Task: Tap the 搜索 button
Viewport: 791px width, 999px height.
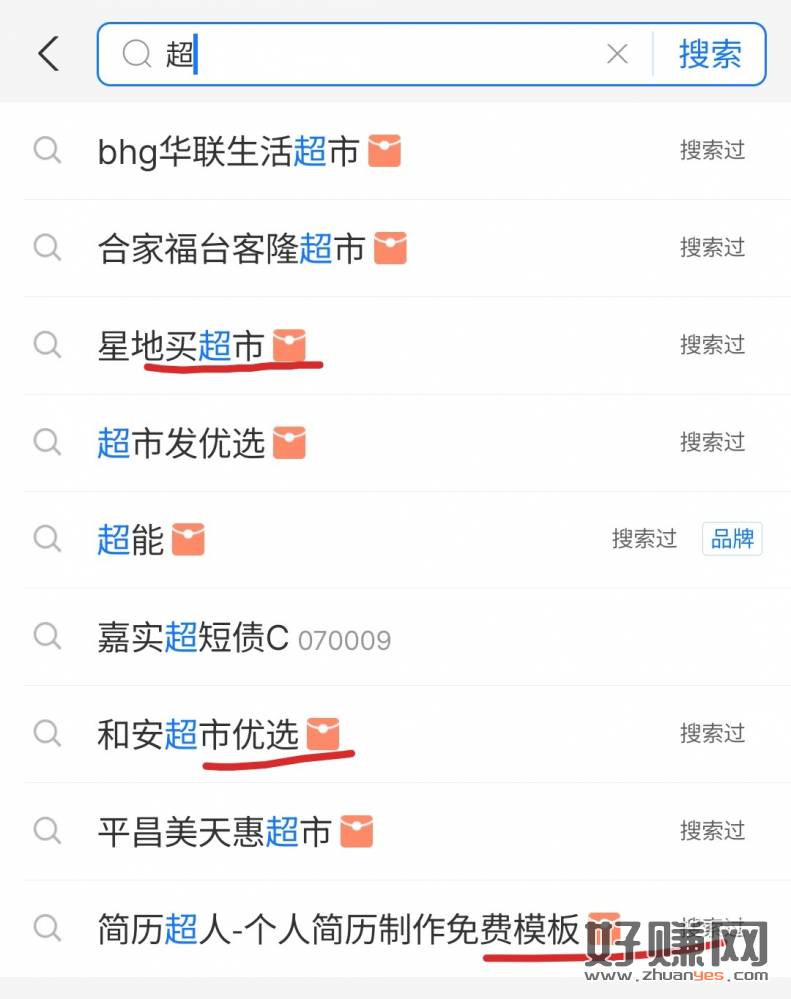Action: click(710, 54)
